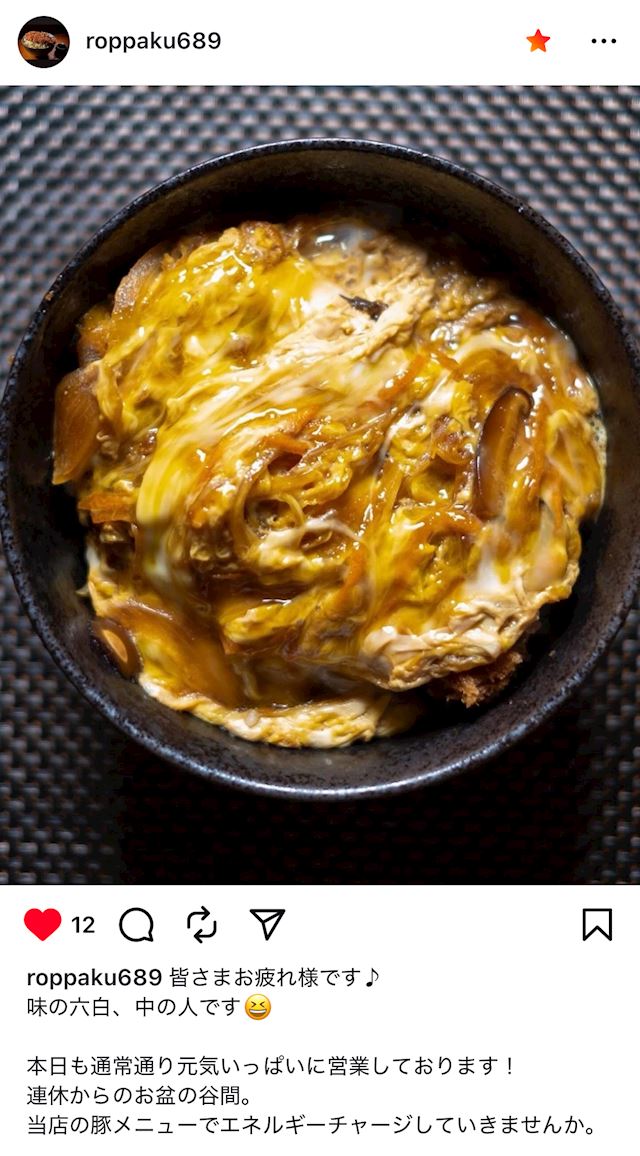Open roppaku689 from the caption
The image size is (640, 1156).
(x=94, y=977)
